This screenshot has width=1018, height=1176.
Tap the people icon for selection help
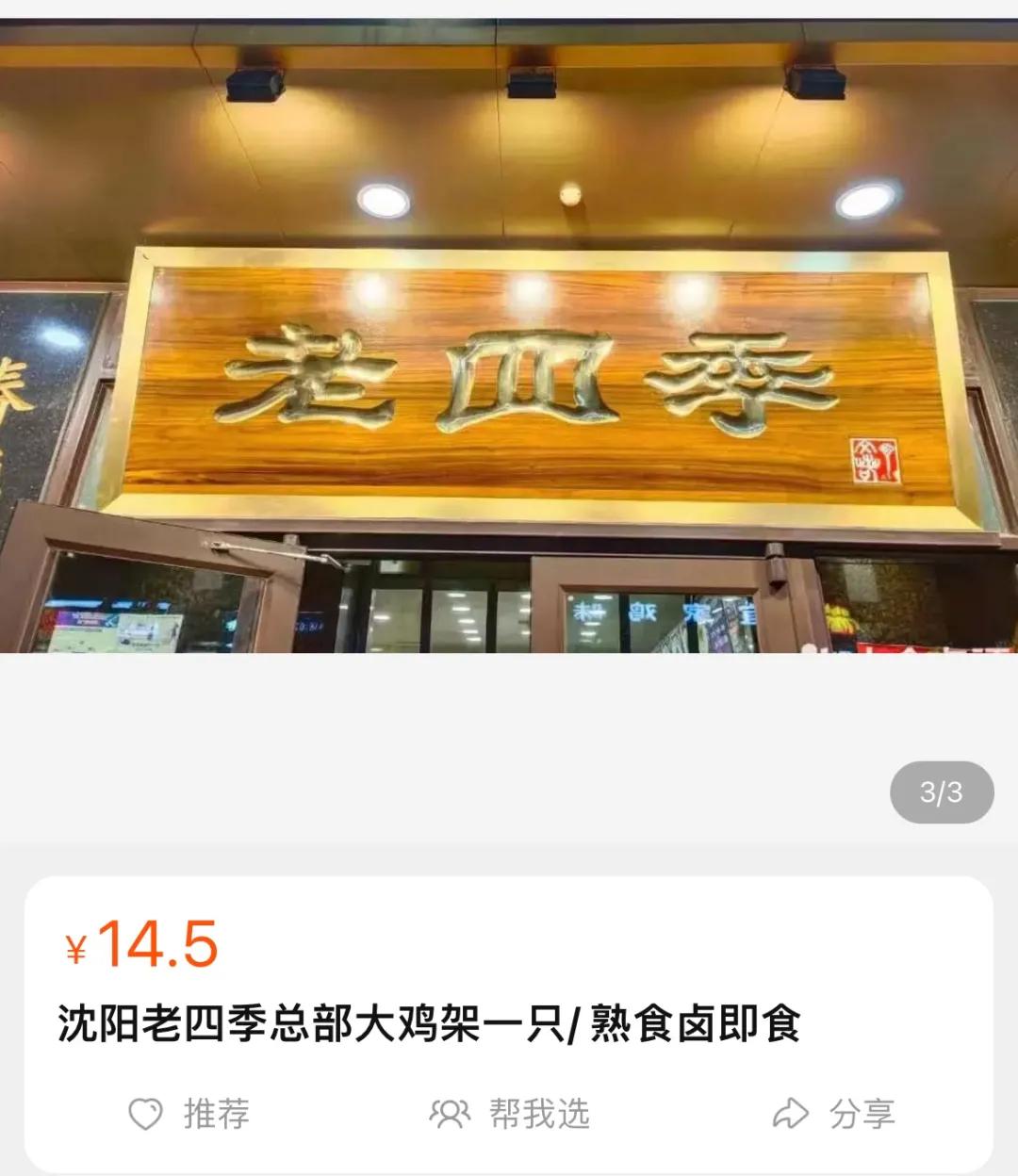click(x=451, y=1113)
